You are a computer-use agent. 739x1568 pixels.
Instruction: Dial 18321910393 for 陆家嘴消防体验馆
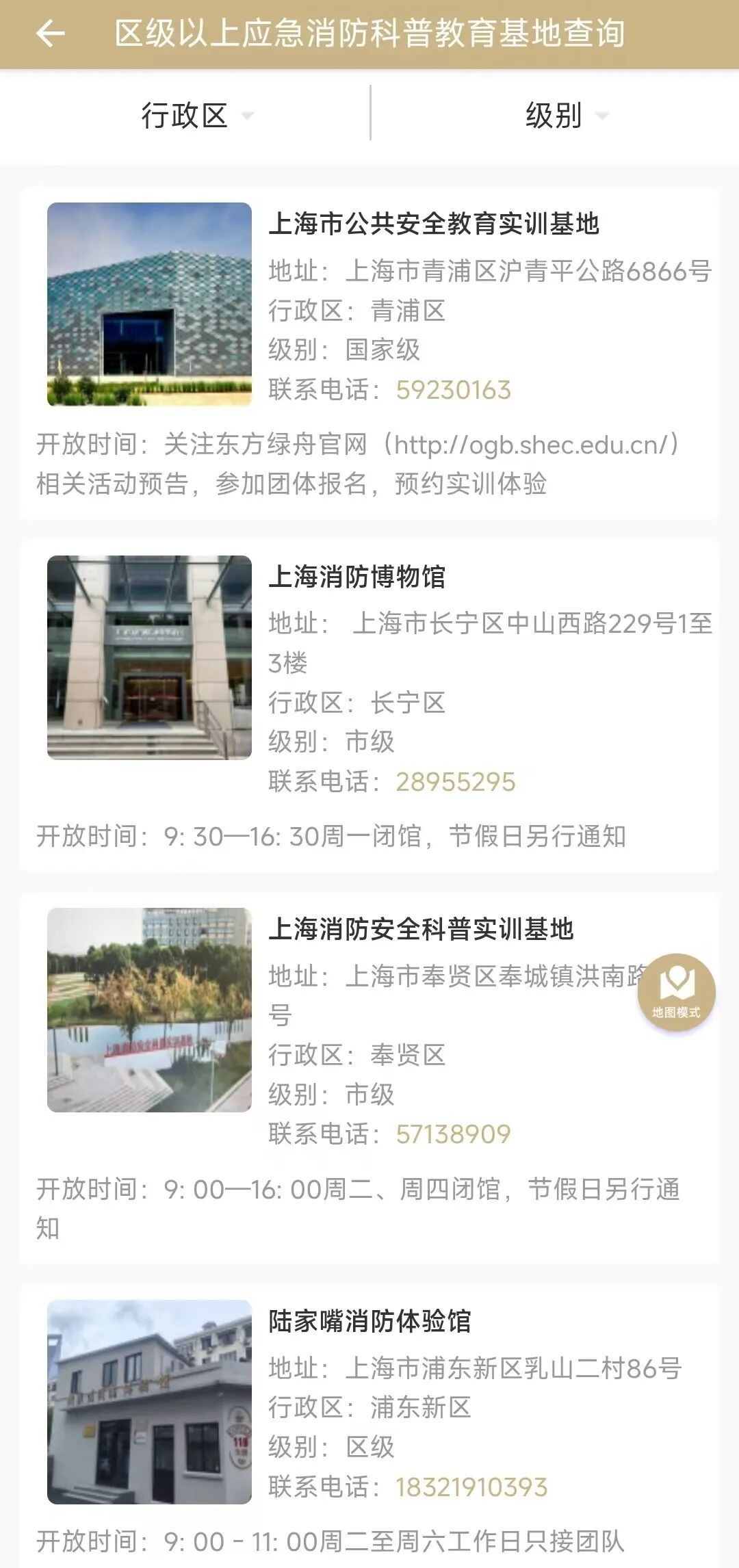point(471,1487)
